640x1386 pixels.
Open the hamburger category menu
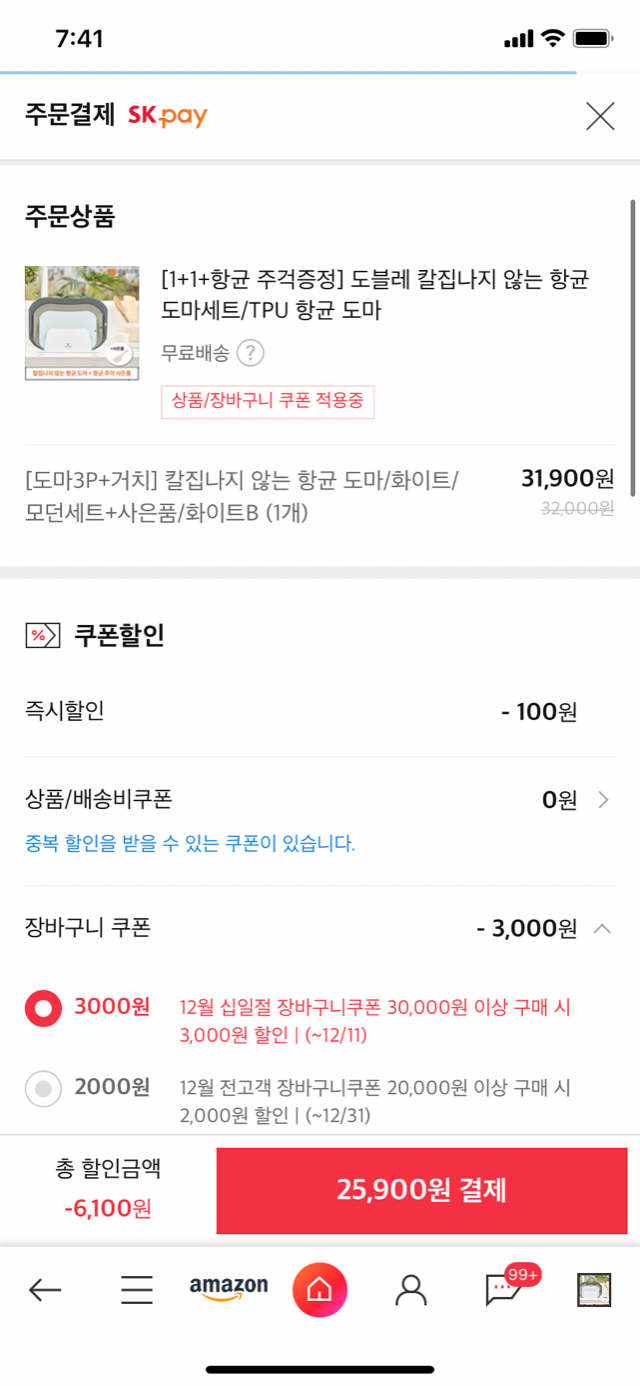point(137,1290)
